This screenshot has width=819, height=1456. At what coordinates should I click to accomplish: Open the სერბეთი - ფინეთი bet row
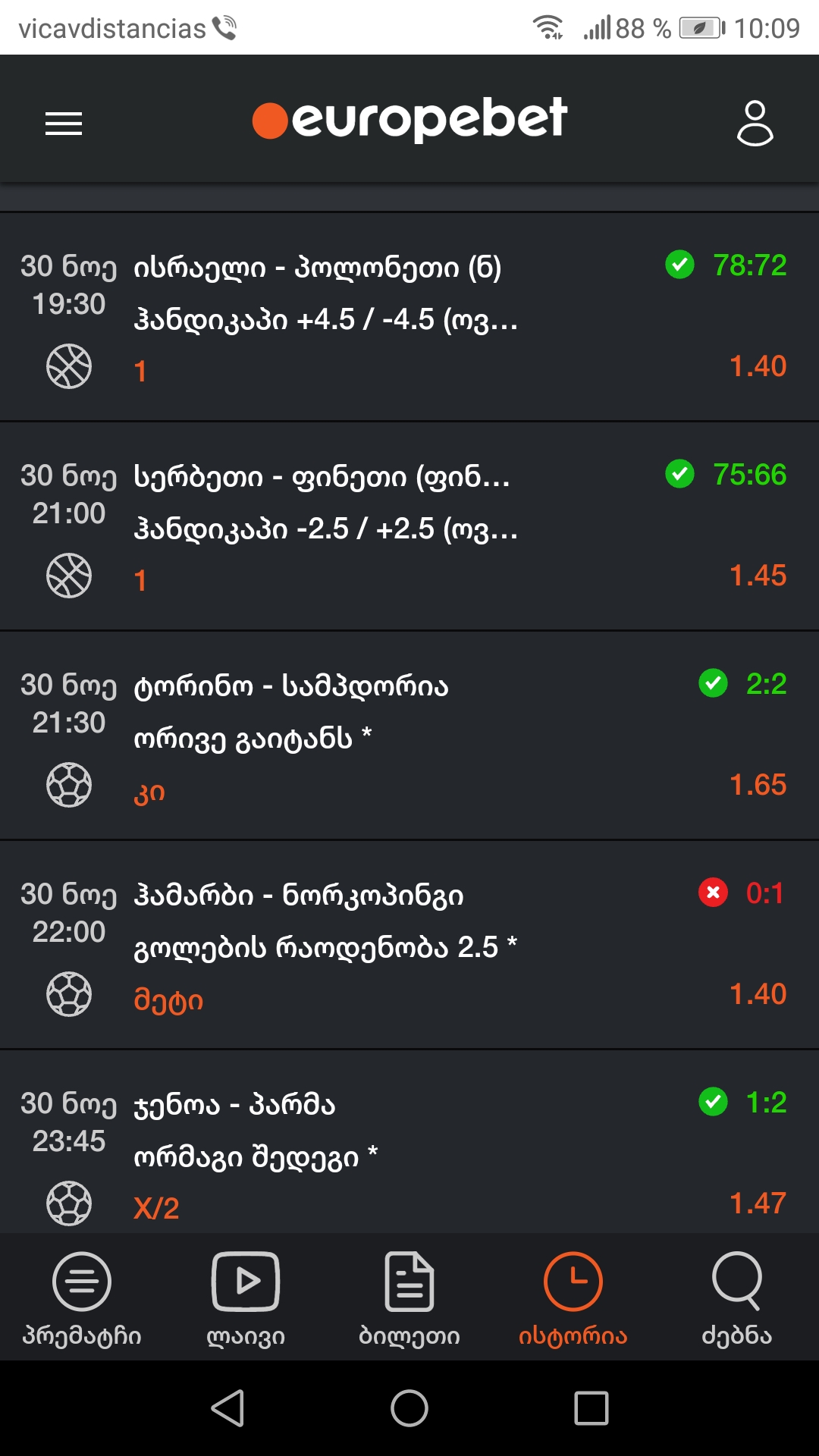[409, 526]
